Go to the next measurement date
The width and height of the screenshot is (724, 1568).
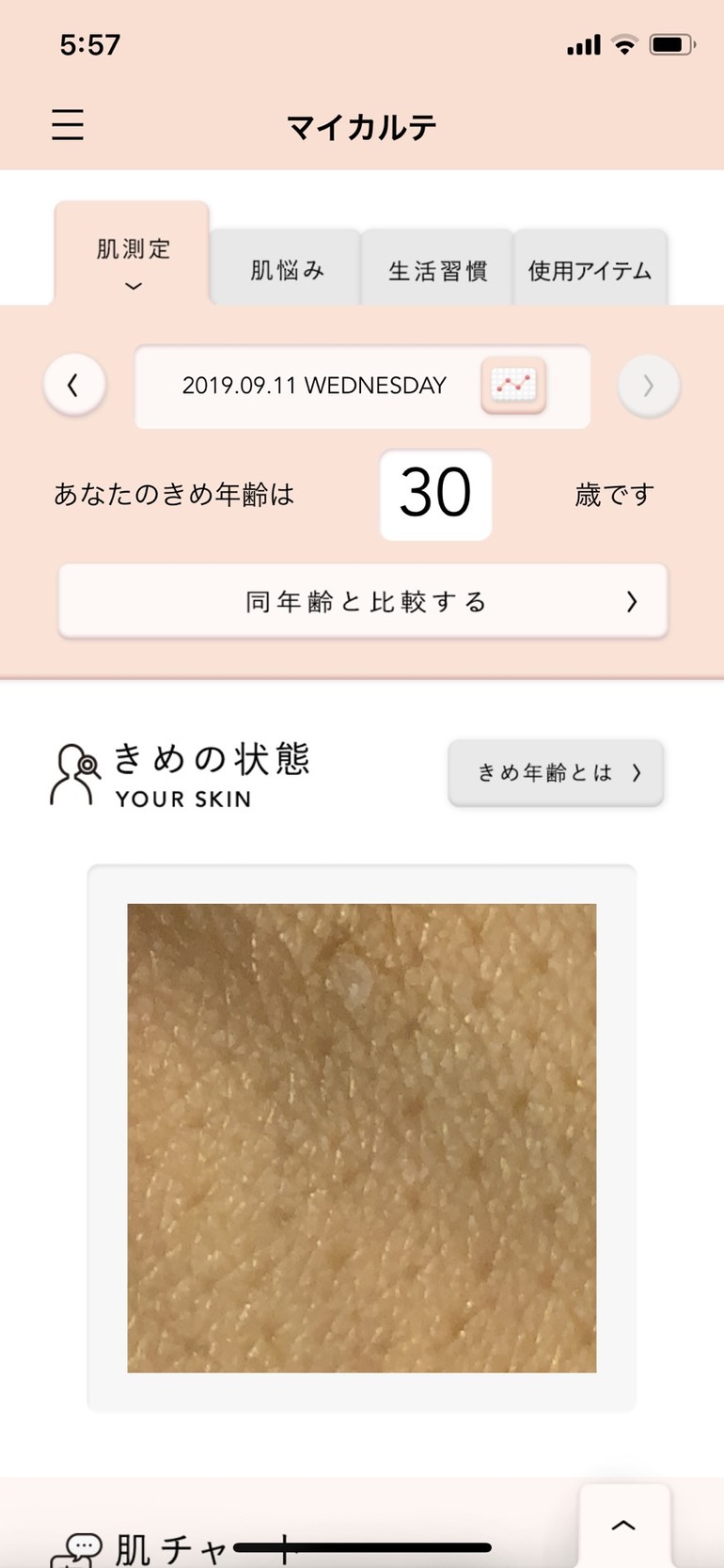pyautogui.click(x=648, y=385)
